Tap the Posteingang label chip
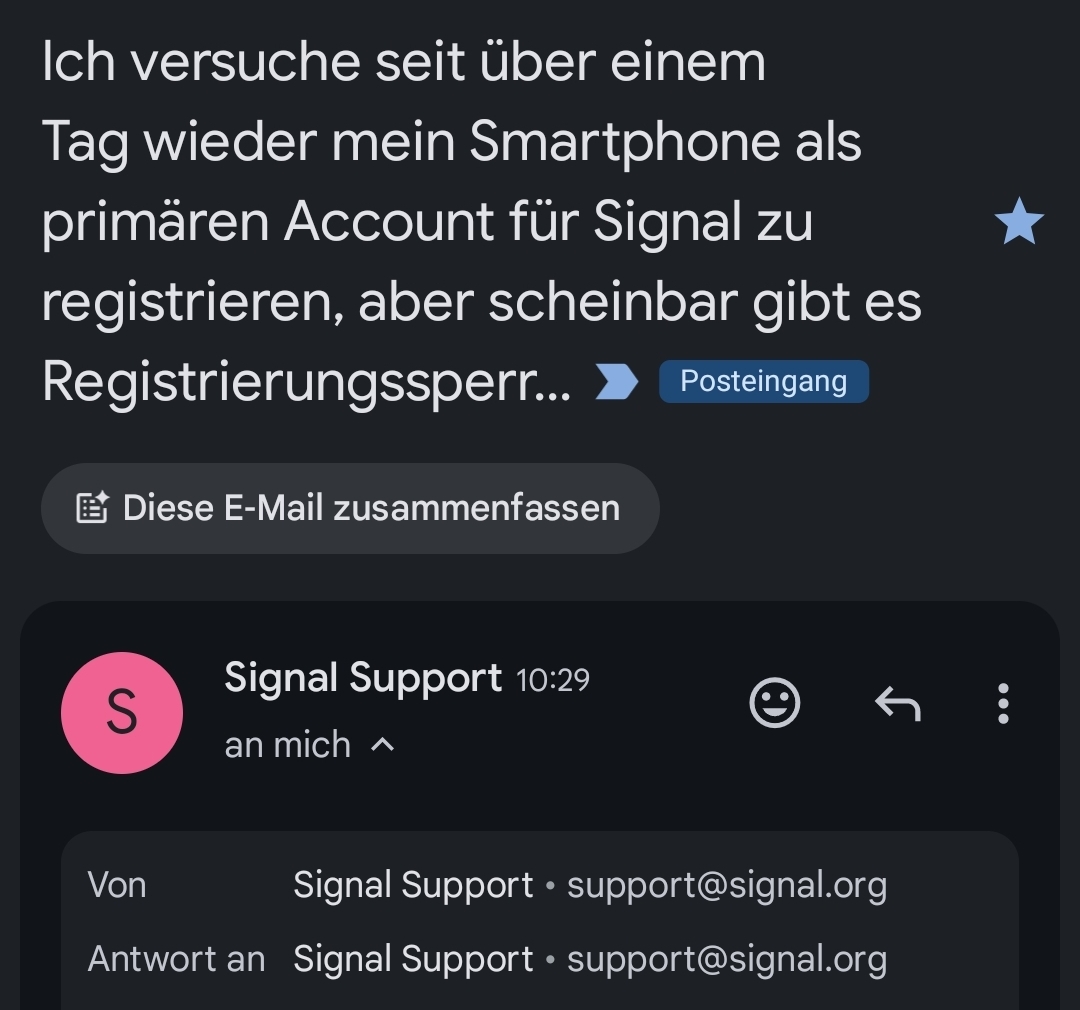1080x1010 pixels. click(763, 382)
